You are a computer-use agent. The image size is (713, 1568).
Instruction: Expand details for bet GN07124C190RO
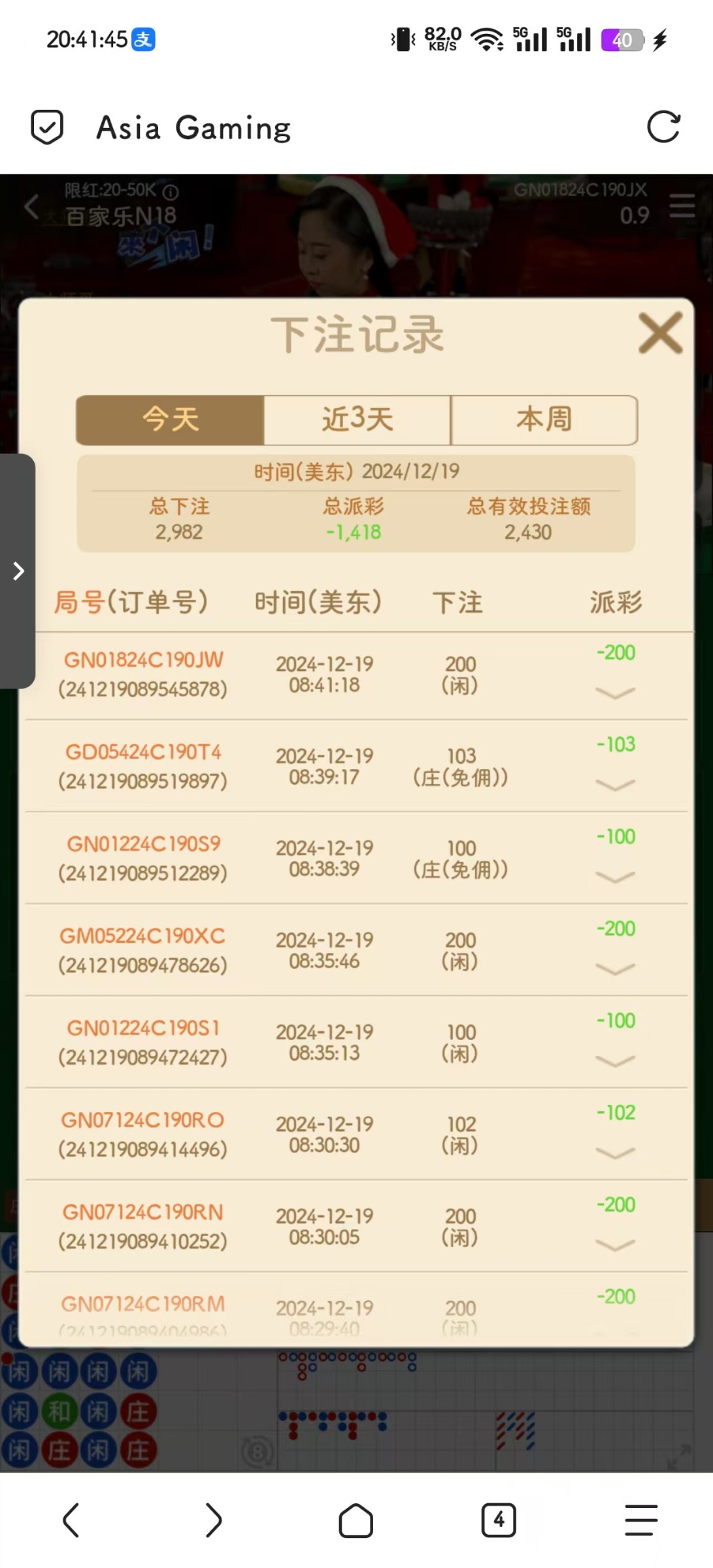[x=615, y=1153]
